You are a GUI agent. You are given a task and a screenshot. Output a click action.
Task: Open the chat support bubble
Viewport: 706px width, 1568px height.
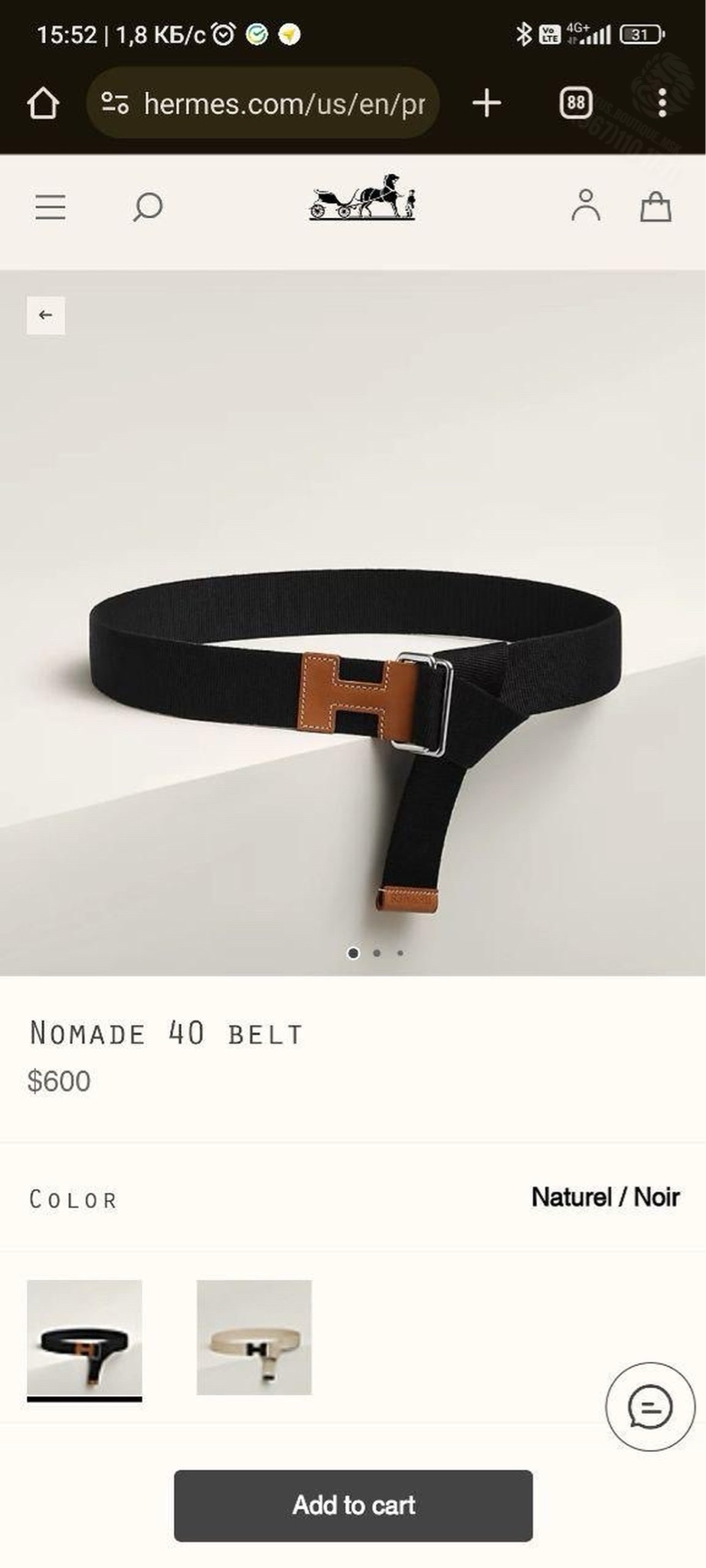tap(650, 1406)
